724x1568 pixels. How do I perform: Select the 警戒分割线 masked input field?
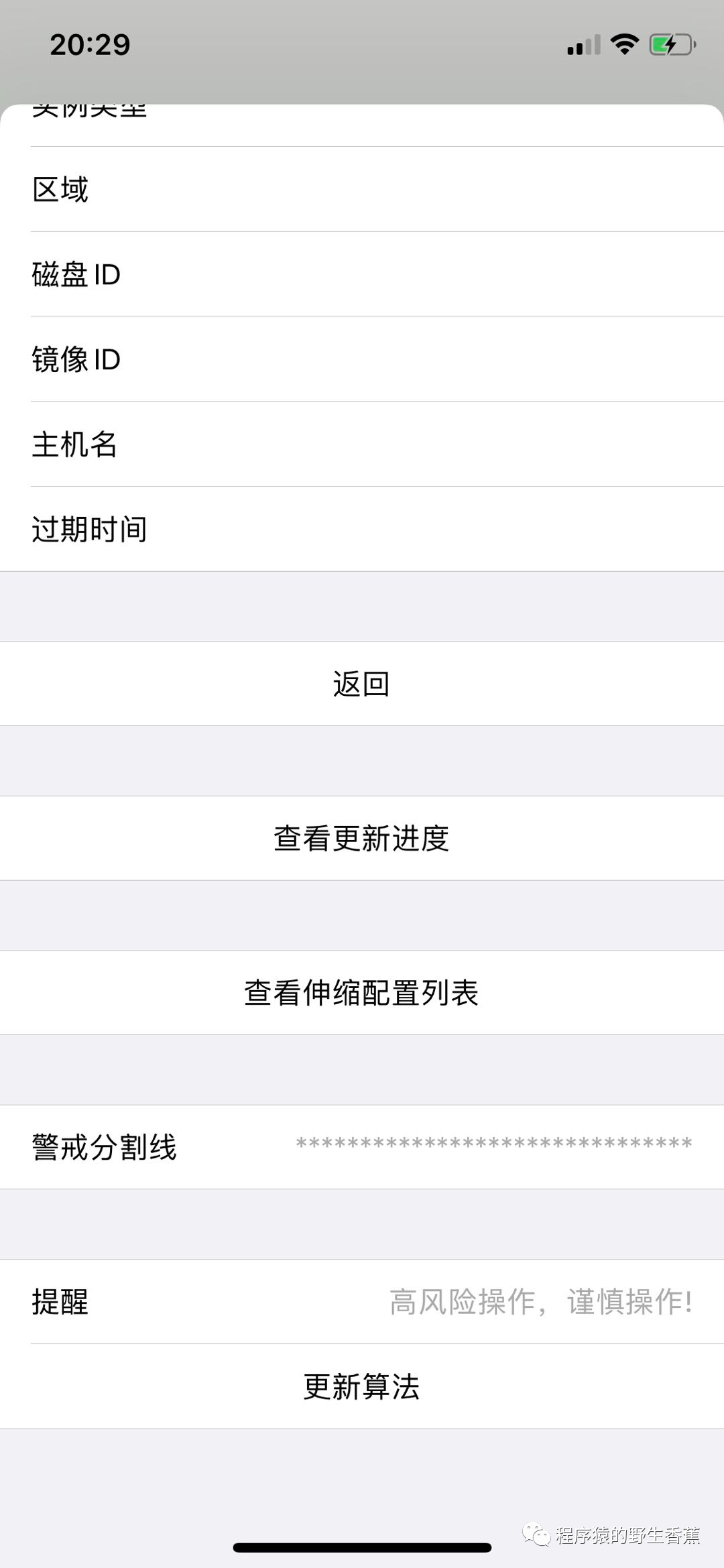494,1144
